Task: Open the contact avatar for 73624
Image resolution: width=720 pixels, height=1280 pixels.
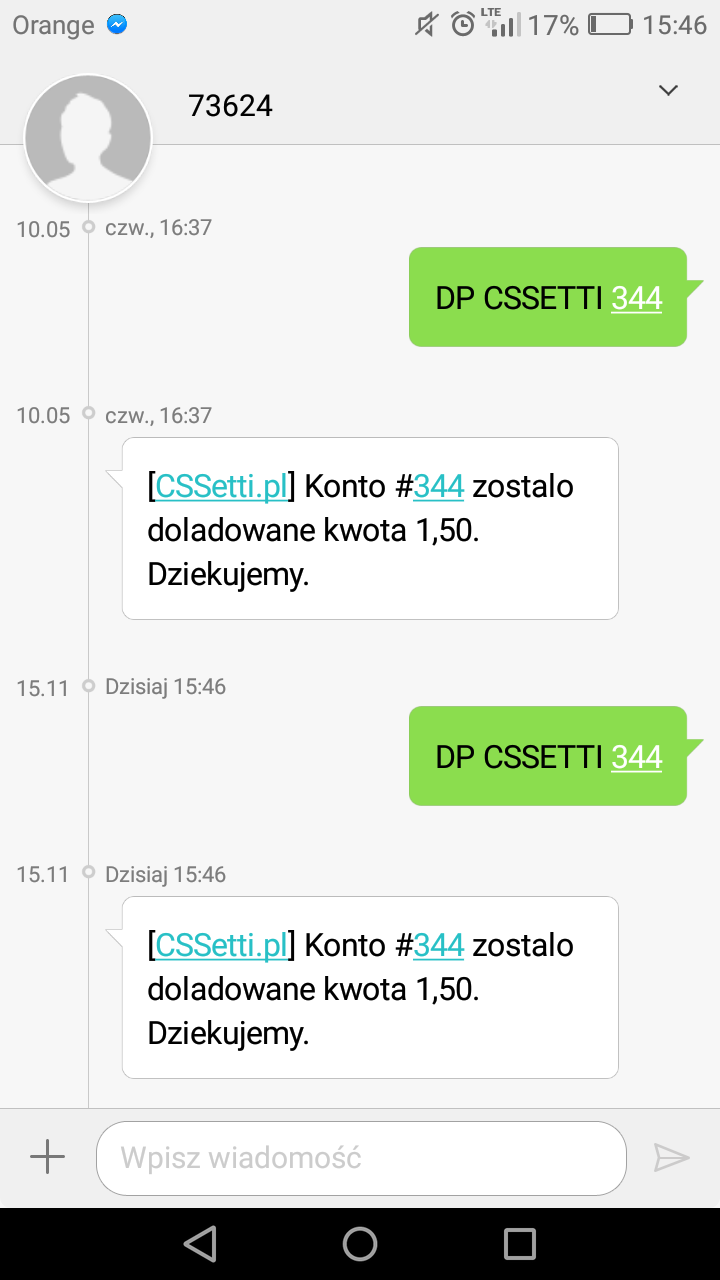Action: coord(88,138)
